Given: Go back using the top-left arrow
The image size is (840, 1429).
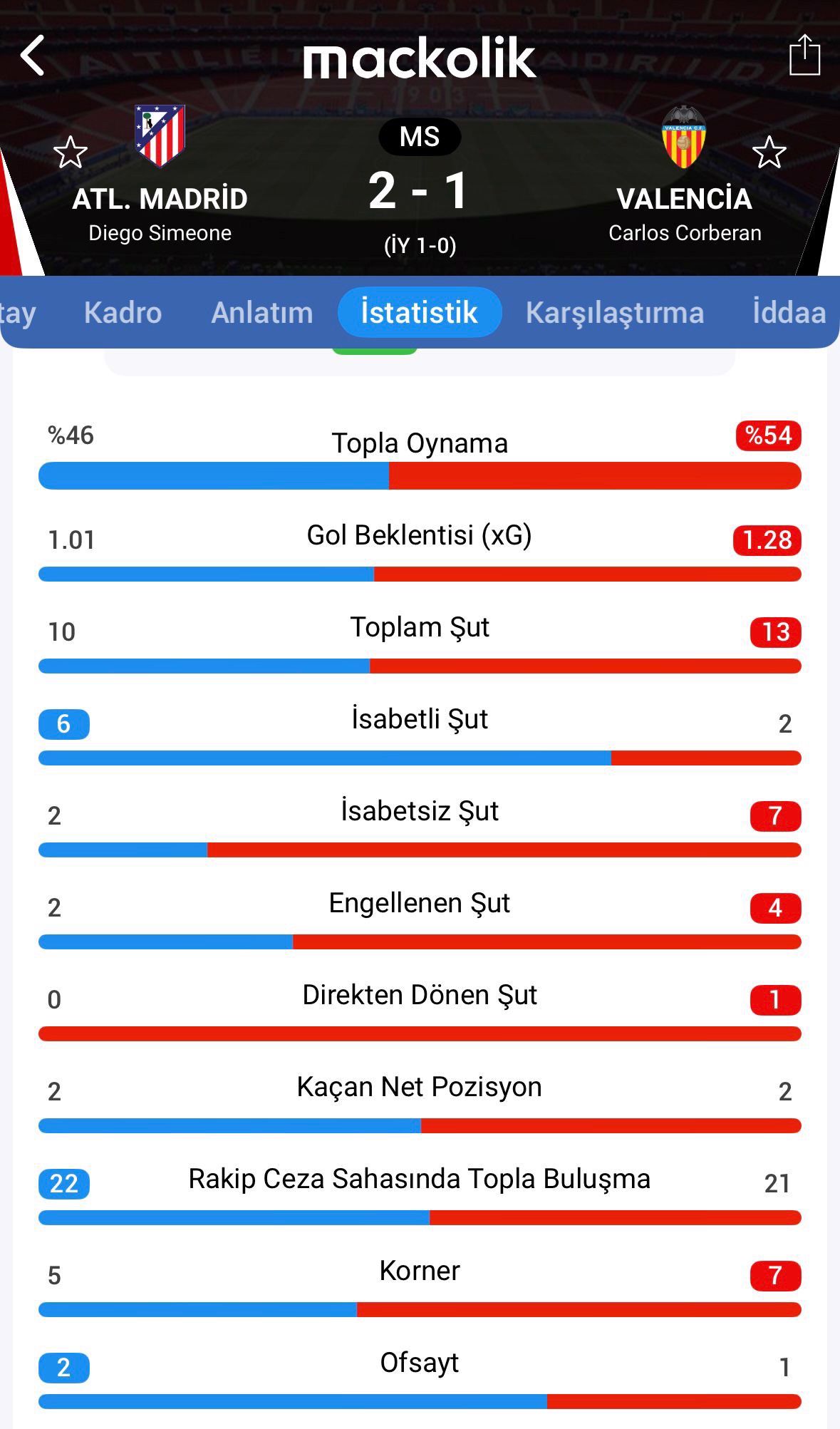Looking at the screenshot, I should [33, 56].
